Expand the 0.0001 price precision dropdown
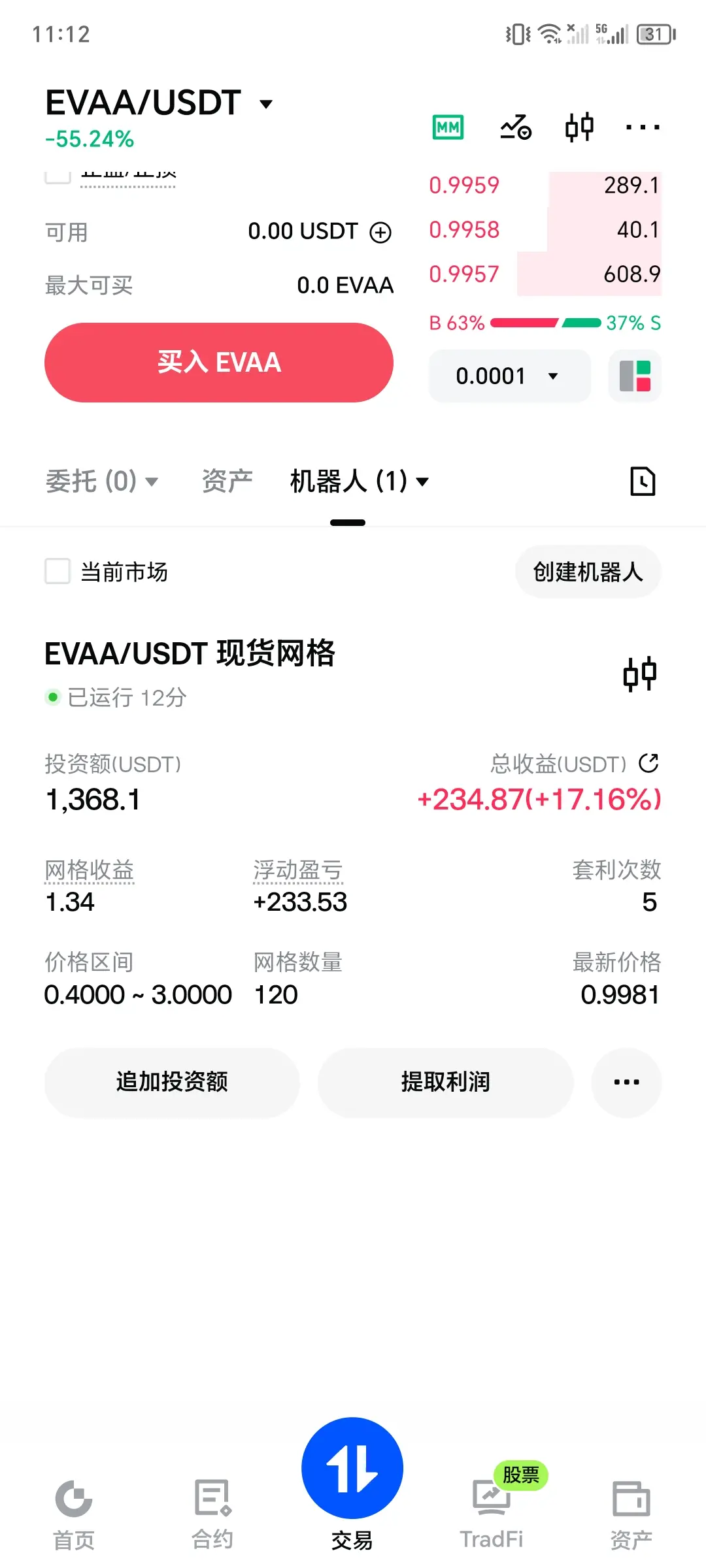Viewport: 706px width, 1568px height. pyautogui.click(x=510, y=376)
